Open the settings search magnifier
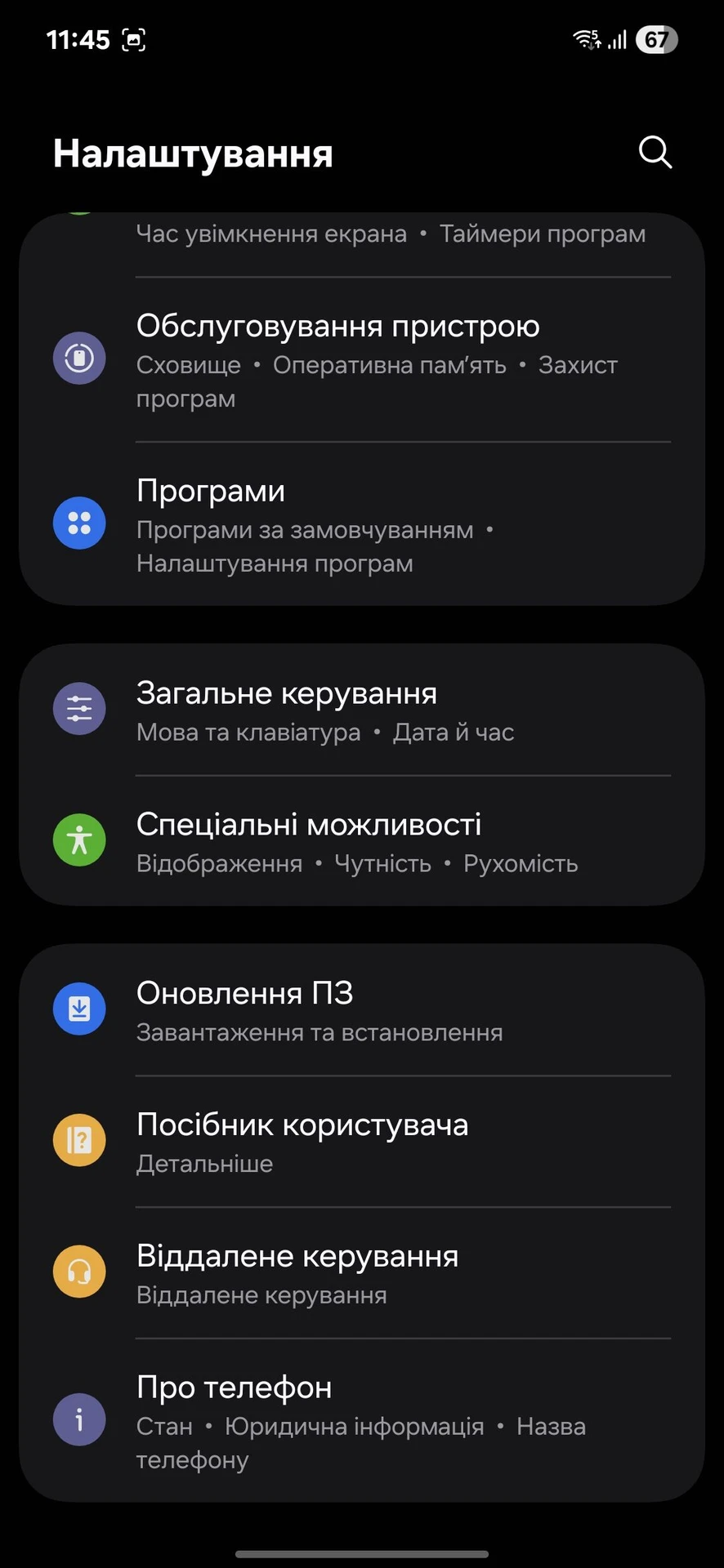The width and height of the screenshot is (724, 1568). coord(655,153)
